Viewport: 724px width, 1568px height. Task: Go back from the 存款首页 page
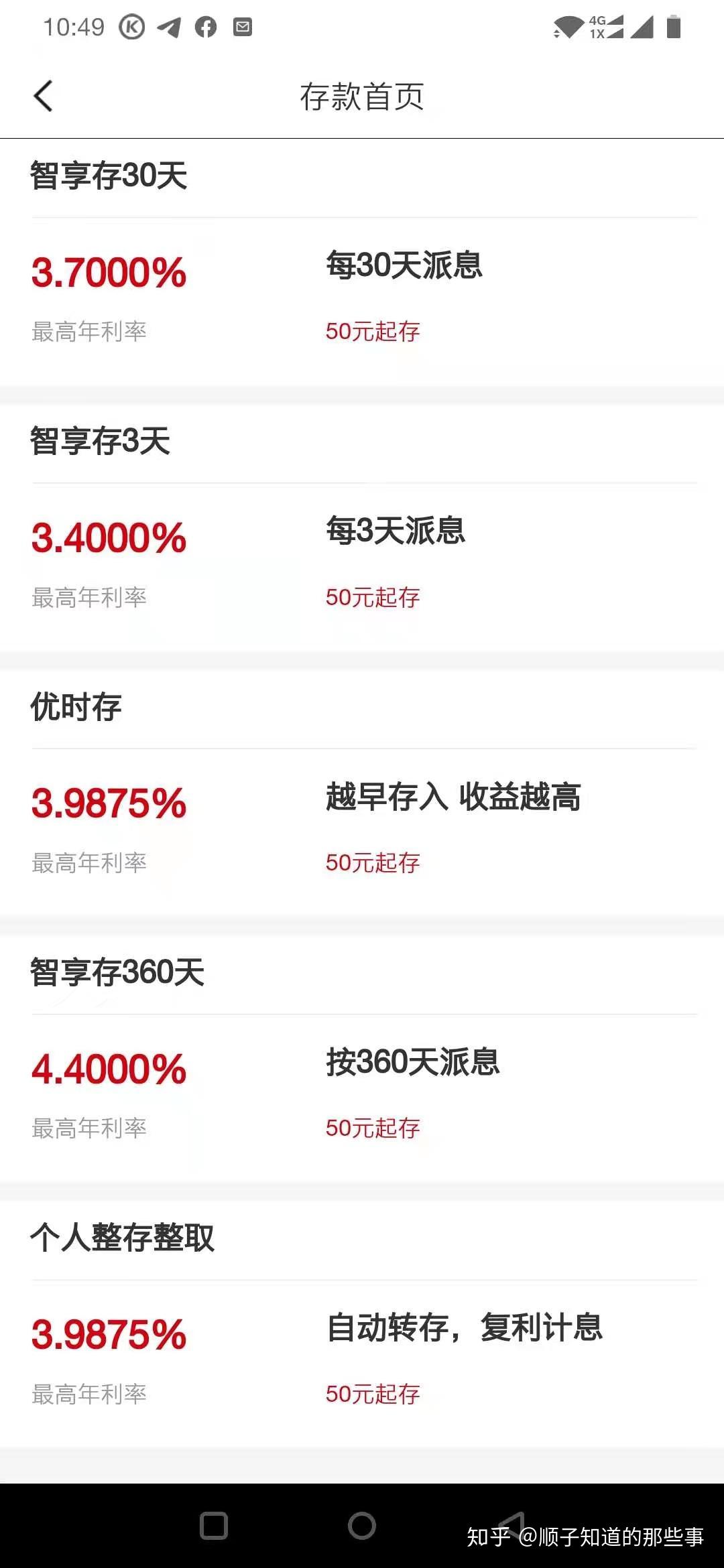[43, 96]
